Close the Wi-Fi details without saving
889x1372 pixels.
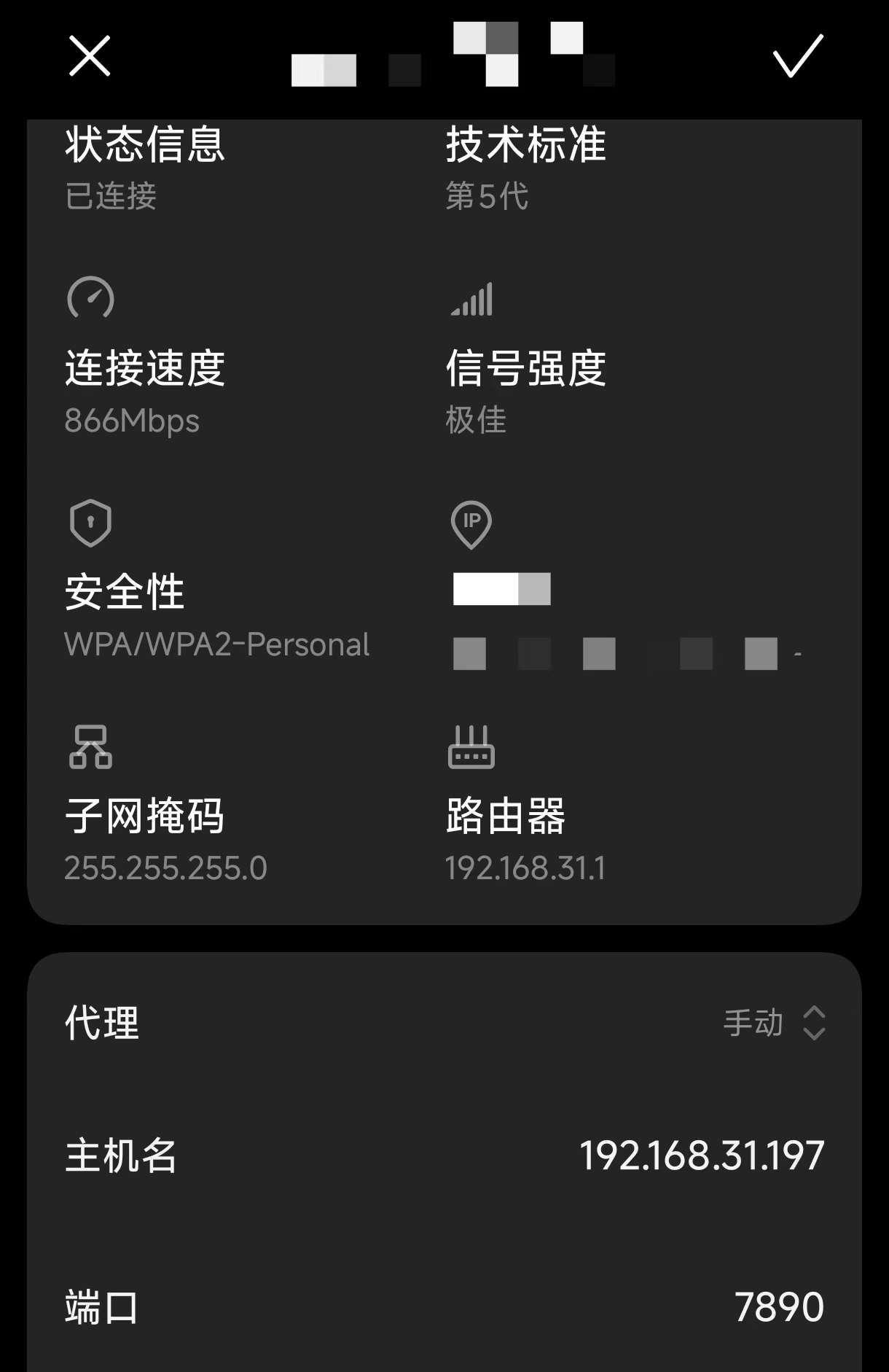(x=89, y=56)
